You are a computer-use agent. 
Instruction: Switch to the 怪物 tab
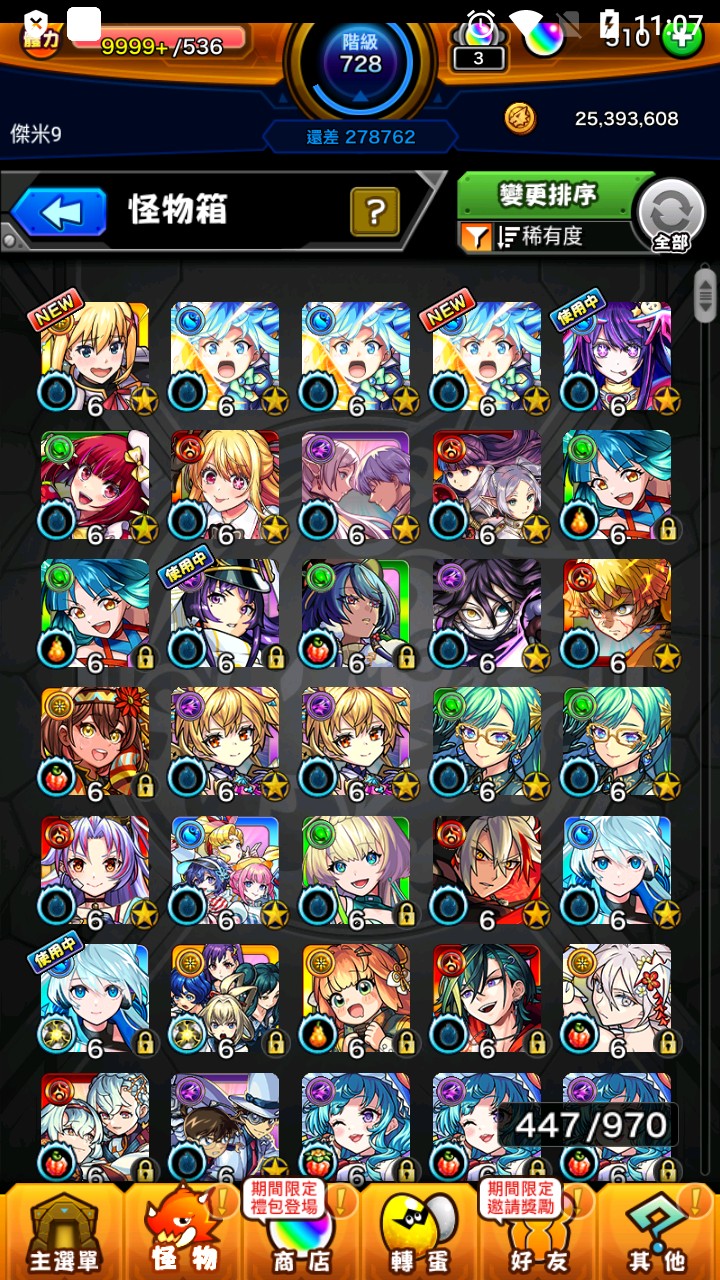(x=184, y=1232)
